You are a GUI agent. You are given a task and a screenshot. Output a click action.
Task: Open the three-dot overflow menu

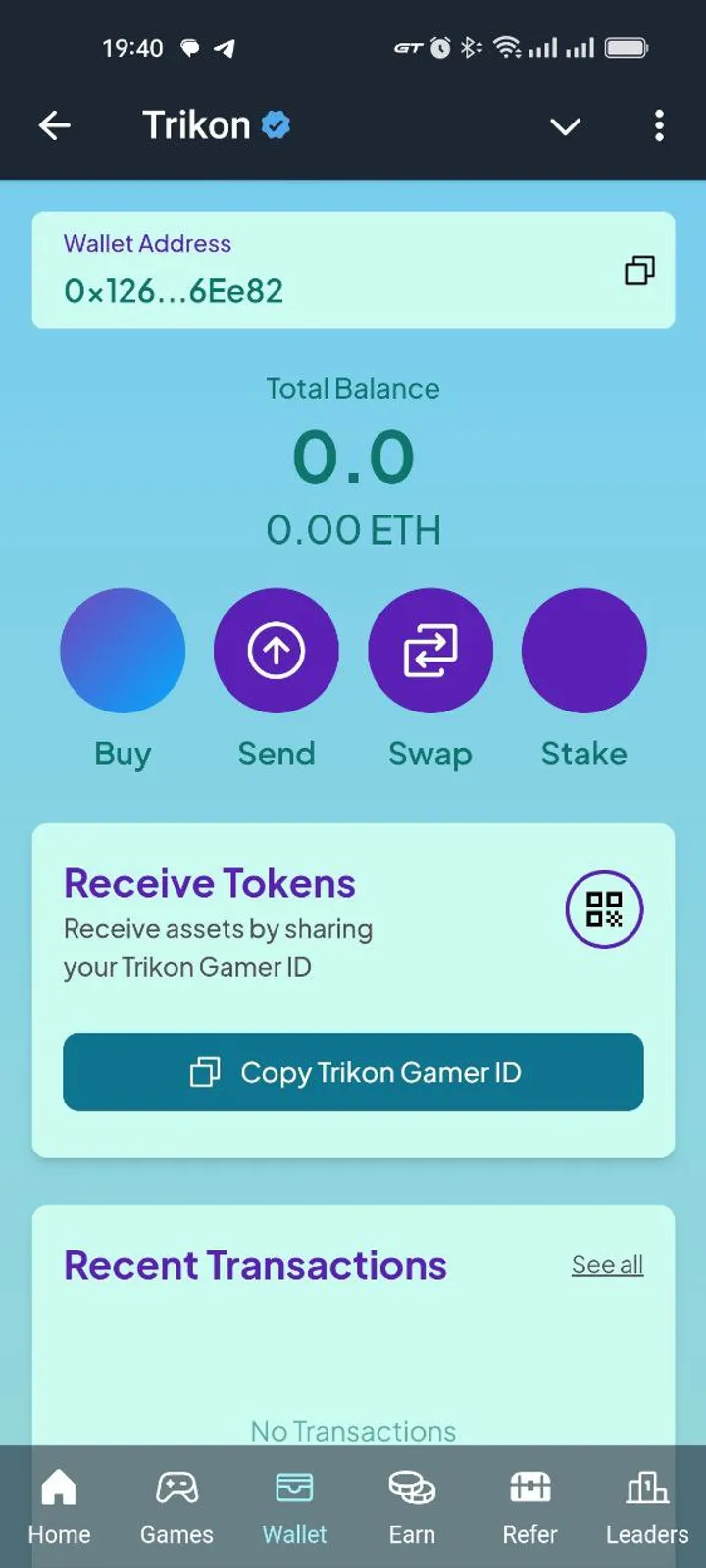[x=659, y=126]
